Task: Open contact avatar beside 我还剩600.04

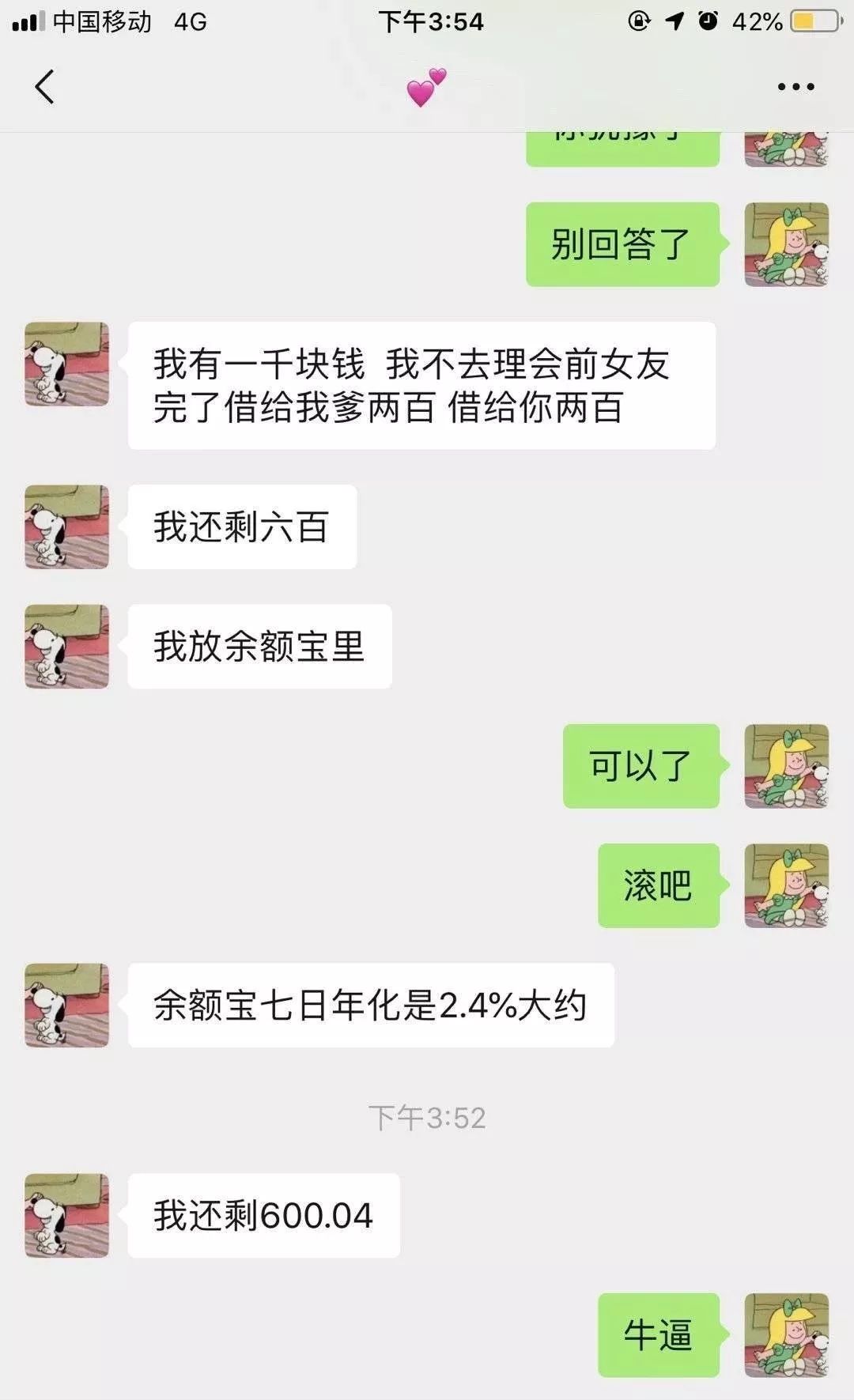Action: click(66, 1215)
